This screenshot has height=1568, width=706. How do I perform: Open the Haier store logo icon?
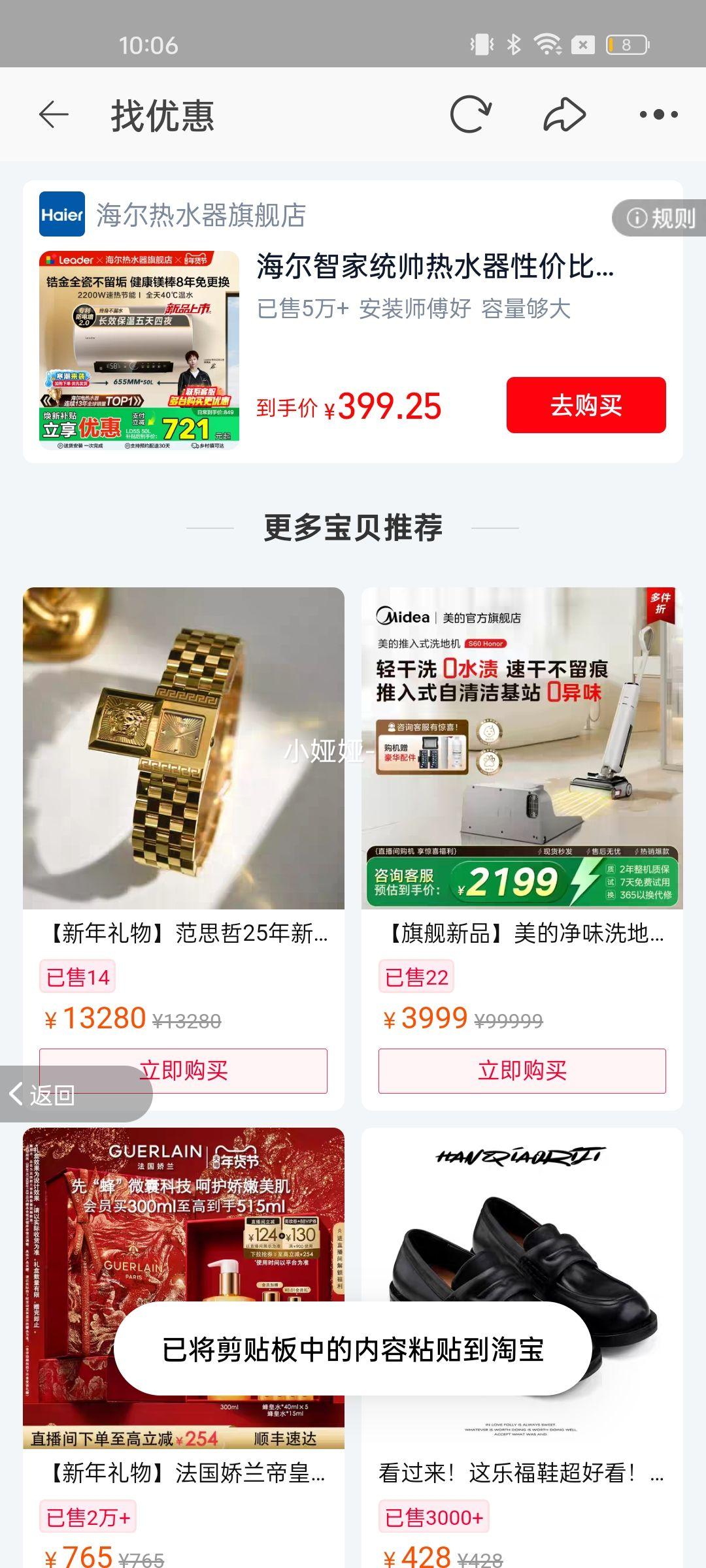tap(61, 214)
